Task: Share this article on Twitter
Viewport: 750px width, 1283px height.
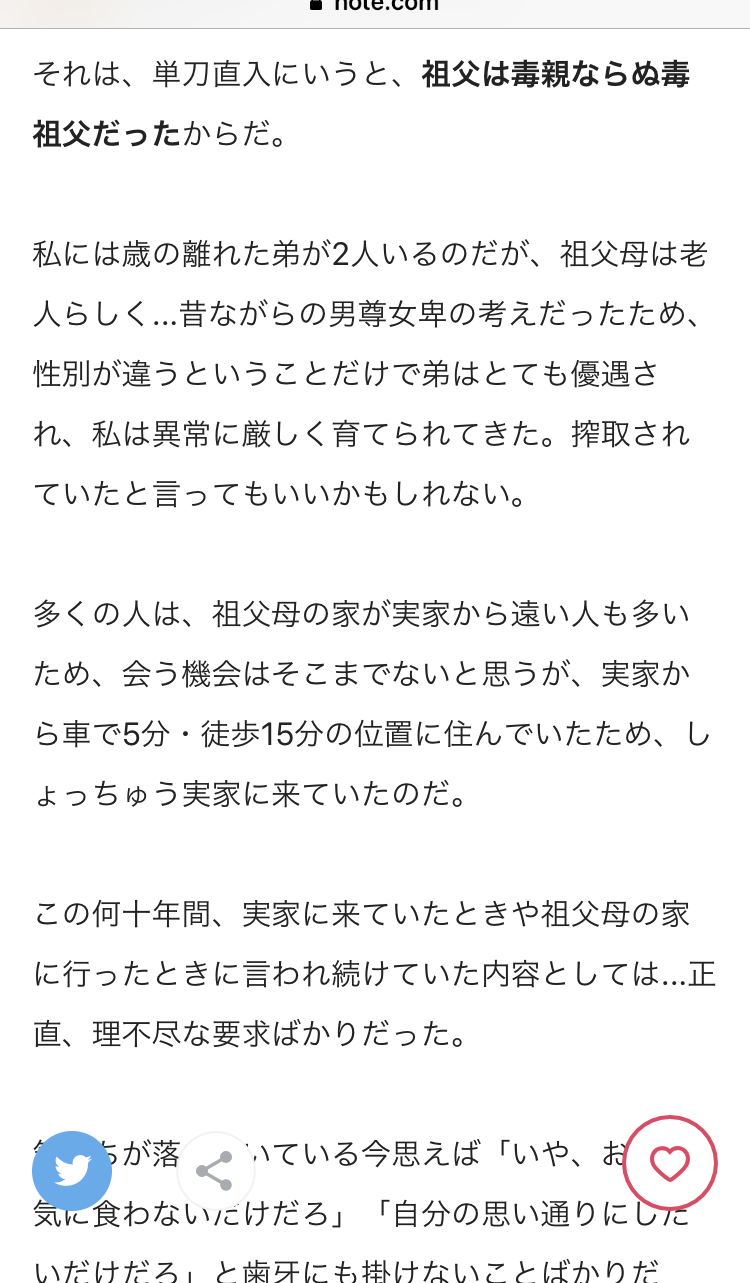Action: (x=72, y=1171)
